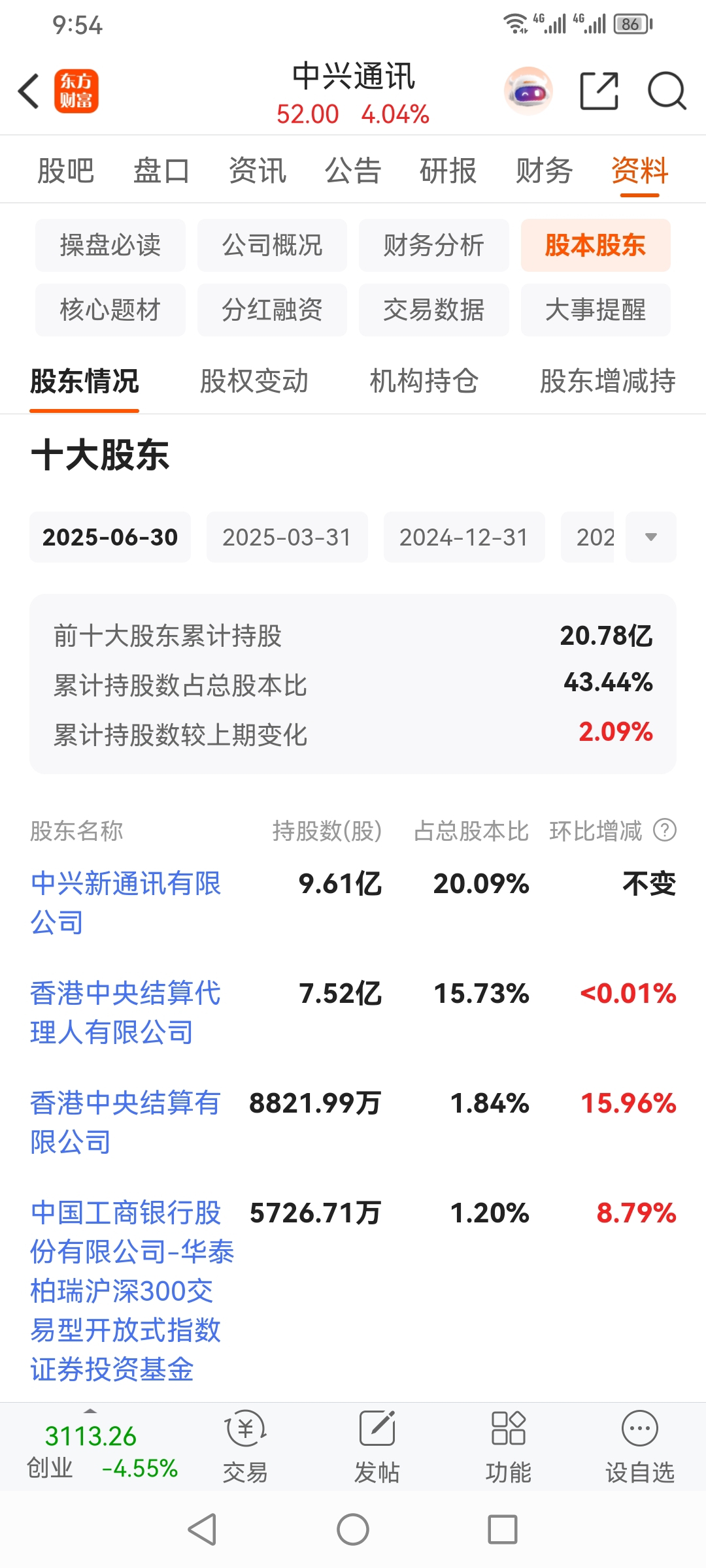Open the AI assistant robot icon
This screenshot has height=1568, width=706.
pos(528,91)
